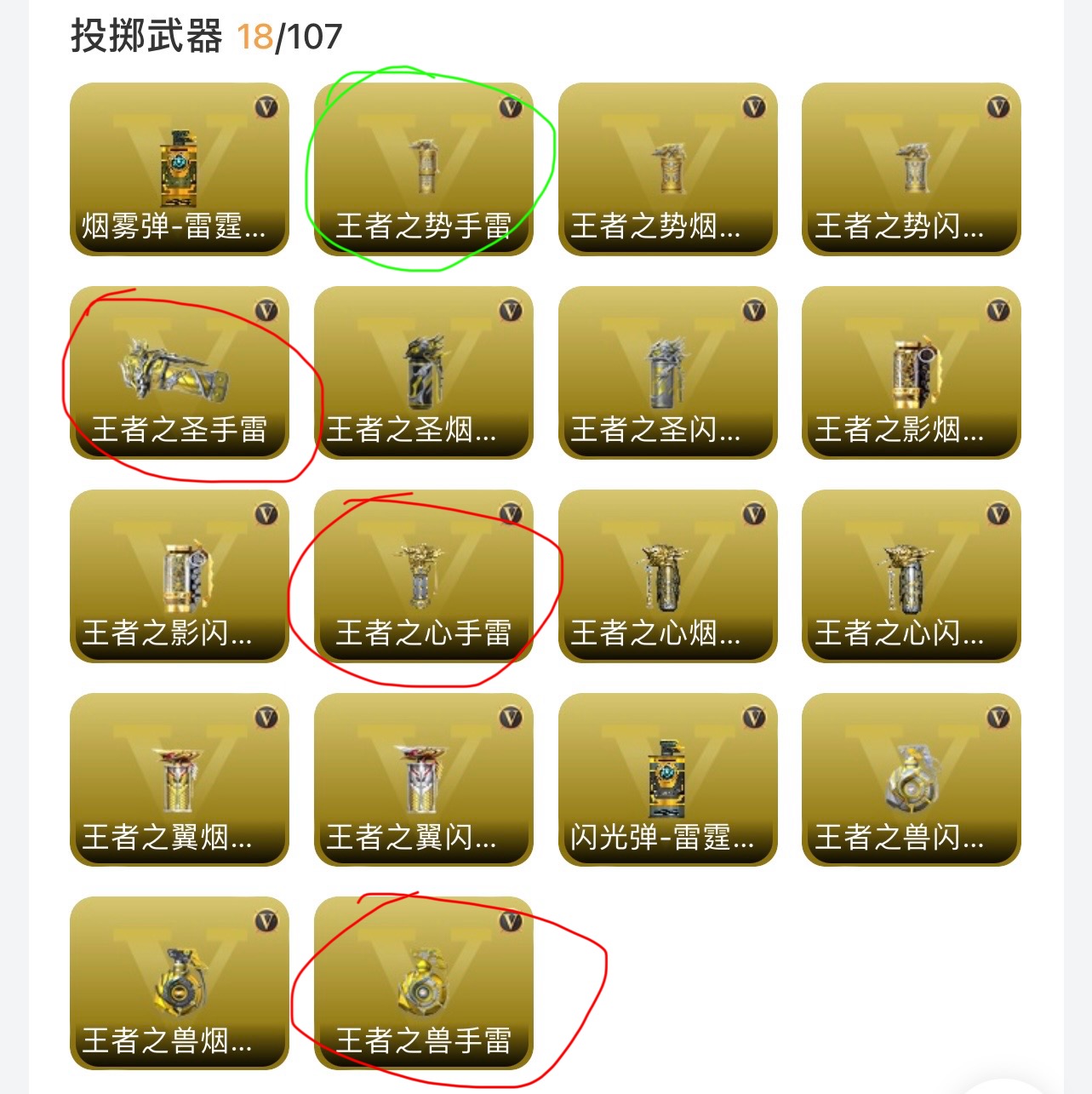The height and width of the screenshot is (1094, 1092).
Task: Tap the 王者之兽手雷 grenade tile
Action: (x=423, y=982)
